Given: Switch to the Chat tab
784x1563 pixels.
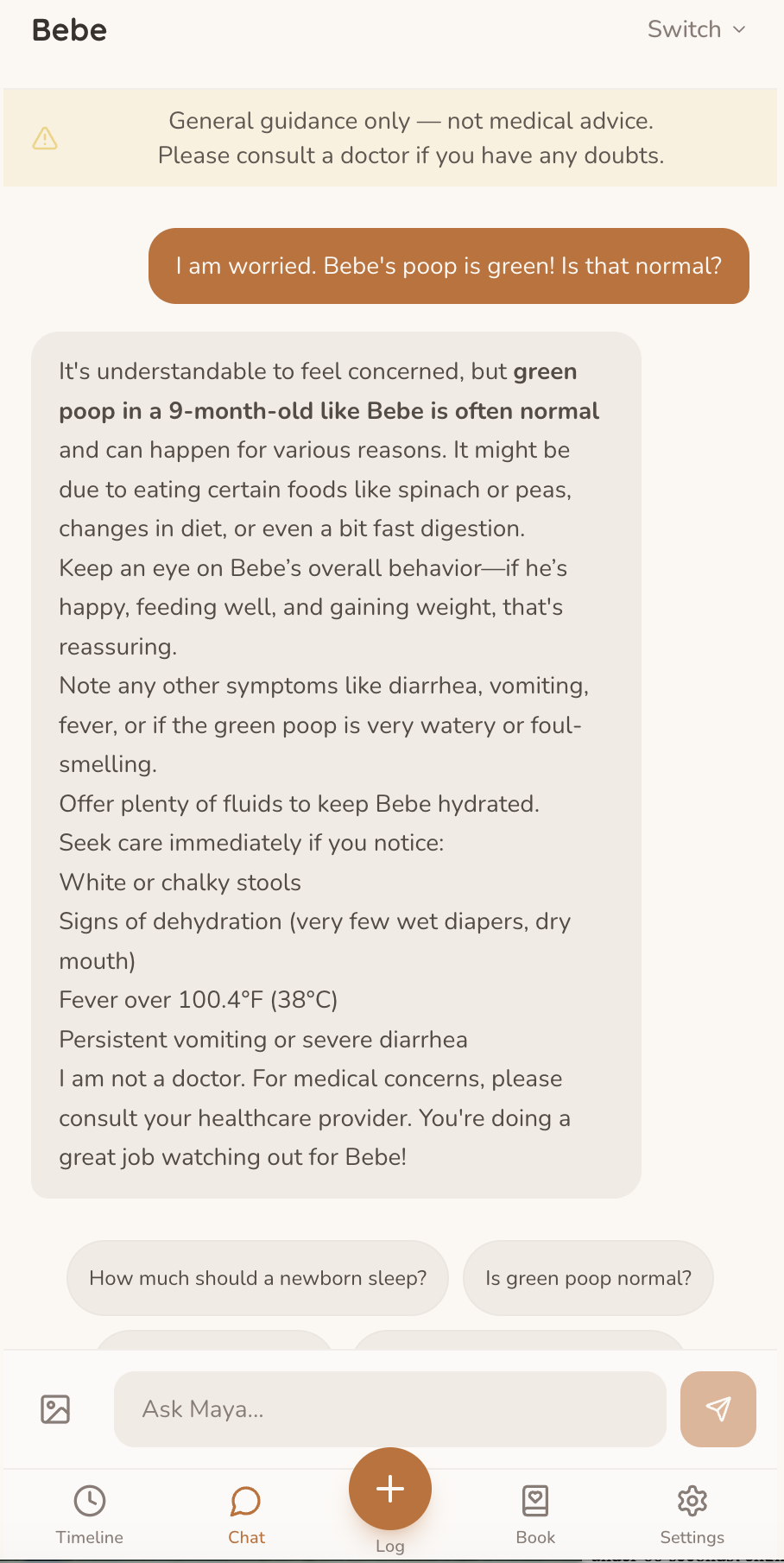Looking at the screenshot, I should pyautogui.click(x=246, y=1514).
